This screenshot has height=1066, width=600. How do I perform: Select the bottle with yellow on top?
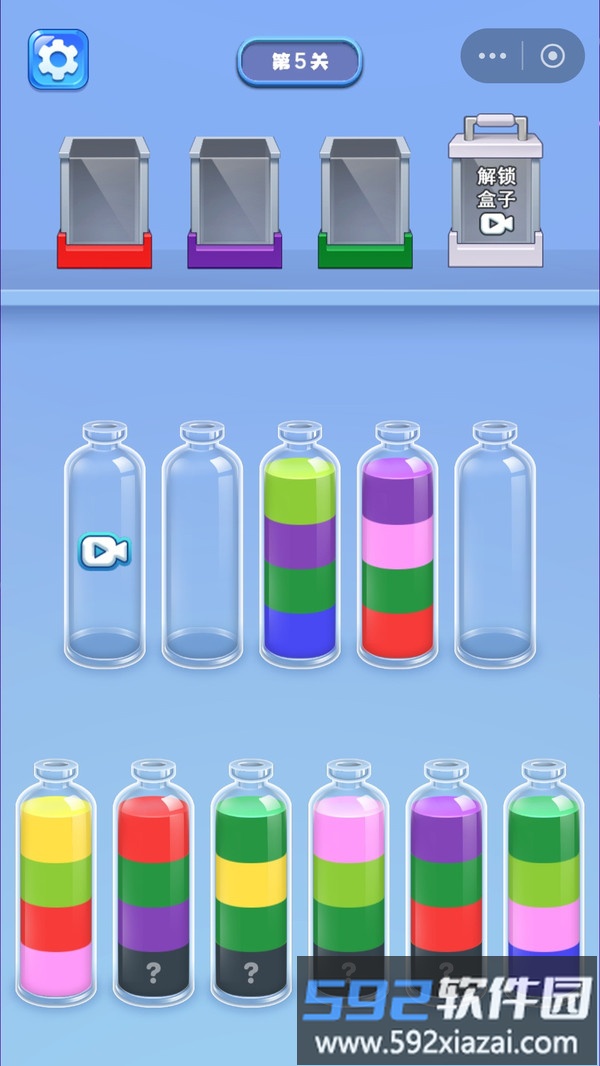point(55,880)
